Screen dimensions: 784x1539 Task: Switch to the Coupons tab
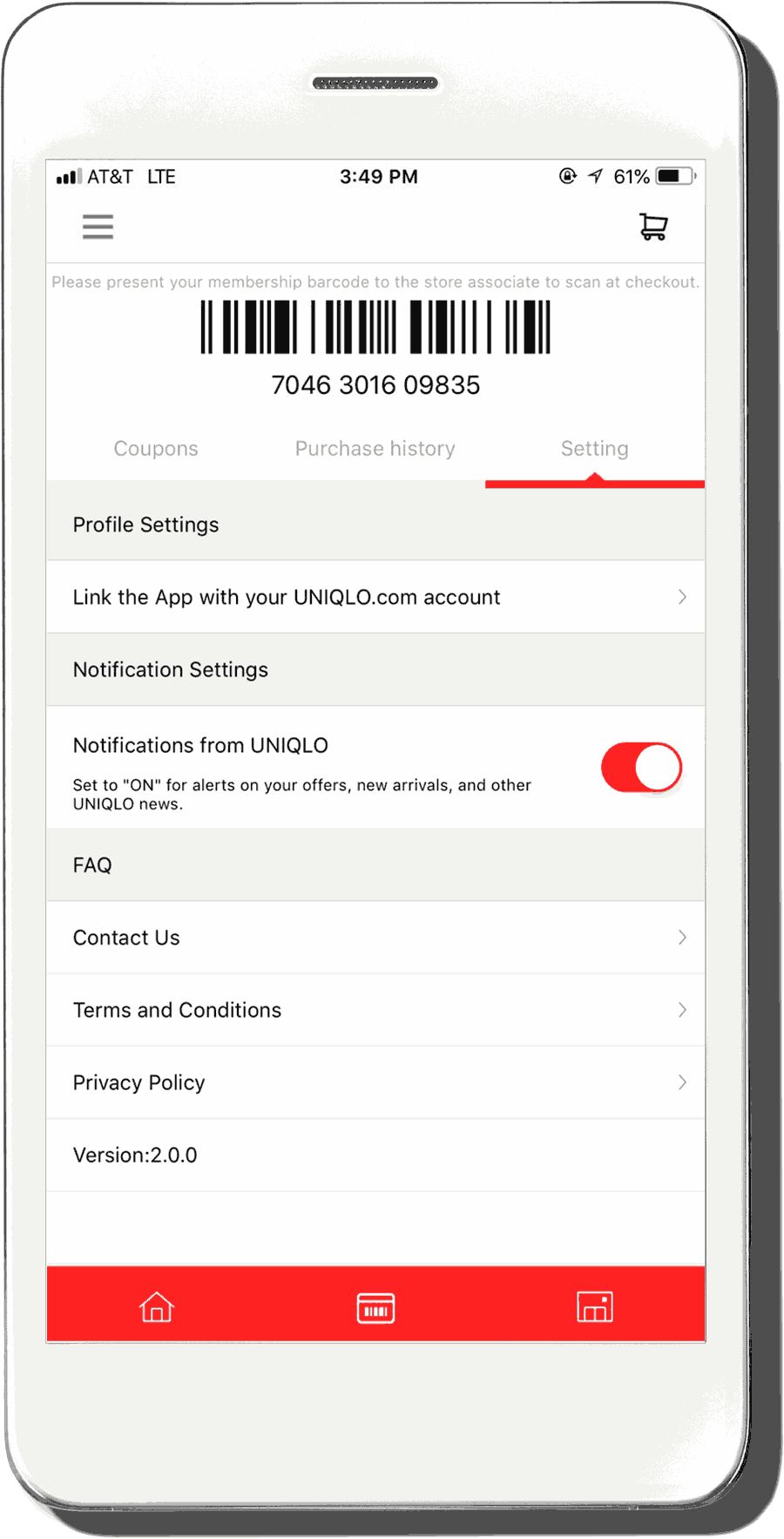[x=156, y=449]
